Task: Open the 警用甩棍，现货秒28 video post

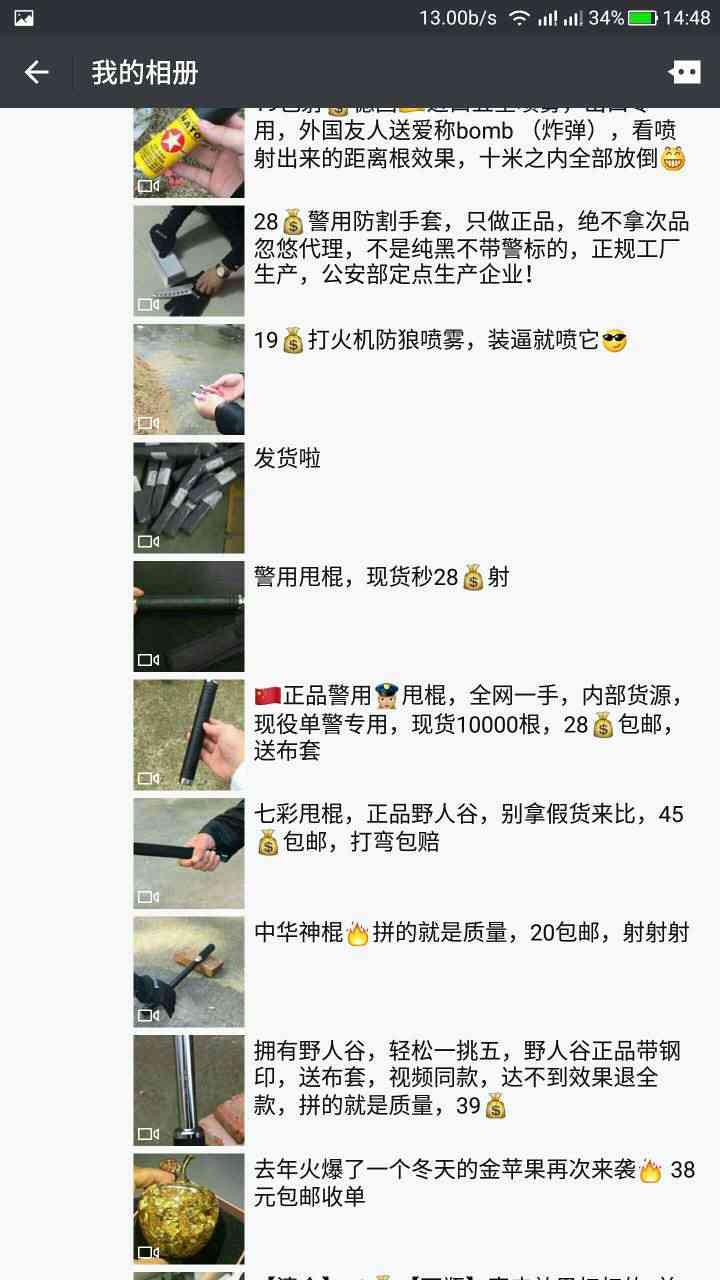Action: click(189, 616)
